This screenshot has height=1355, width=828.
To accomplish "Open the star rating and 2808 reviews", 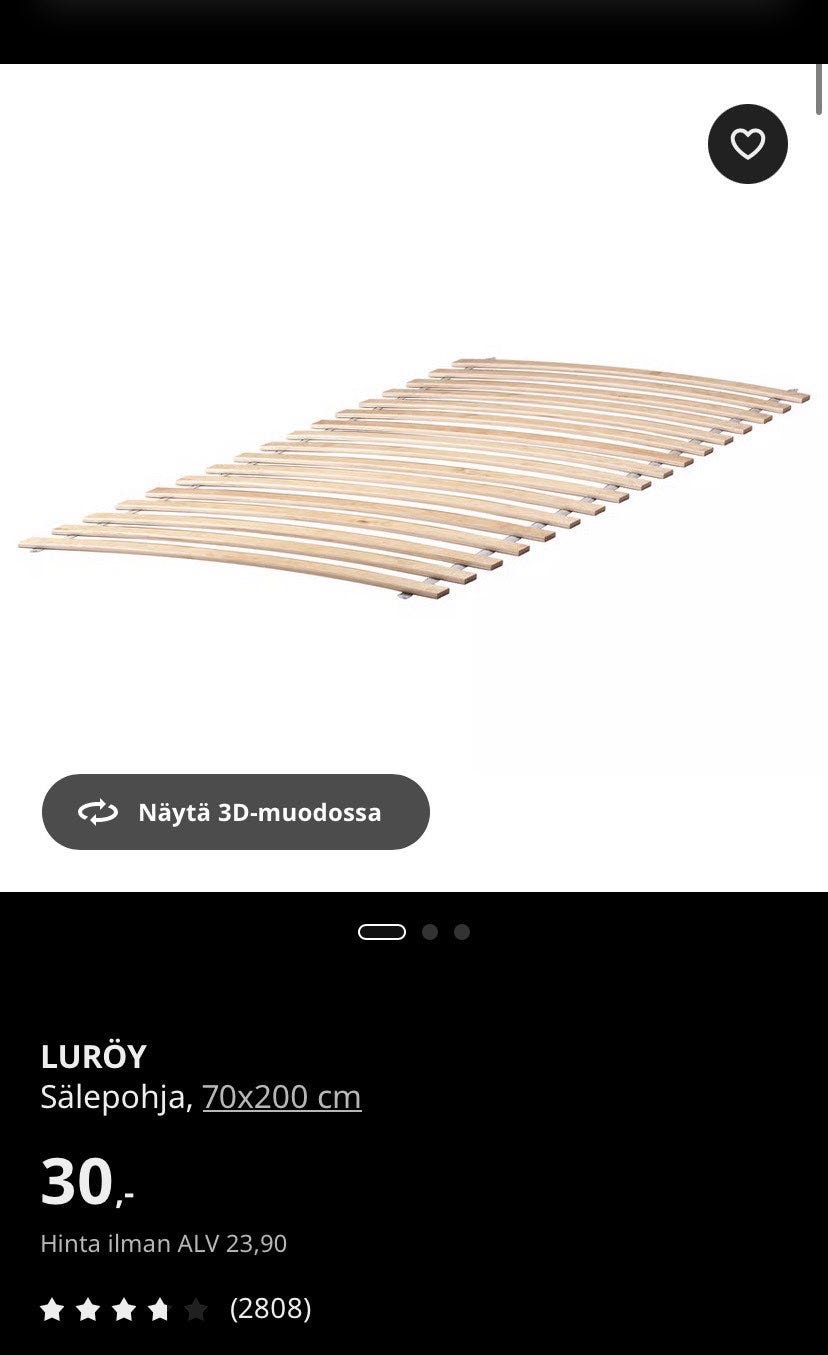I will click(x=176, y=1308).
